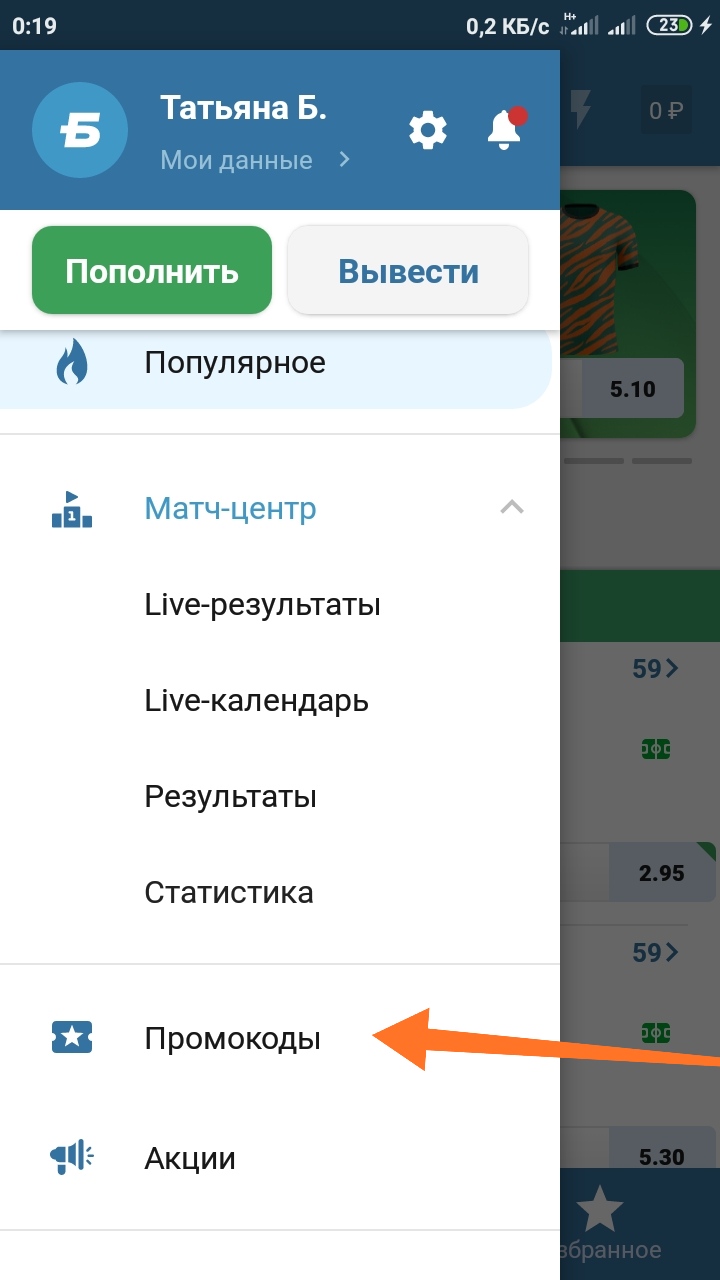Image resolution: width=720 pixels, height=1280 pixels.
Task: Open Live-календарь
Action: 256,701
